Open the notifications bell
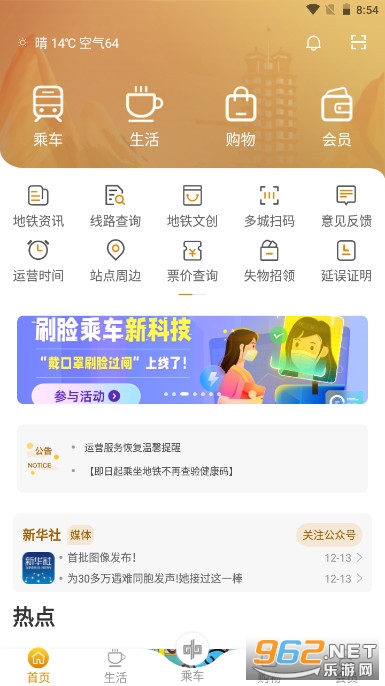Image resolution: width=385 pixels, height=686 pixels. 313,43
